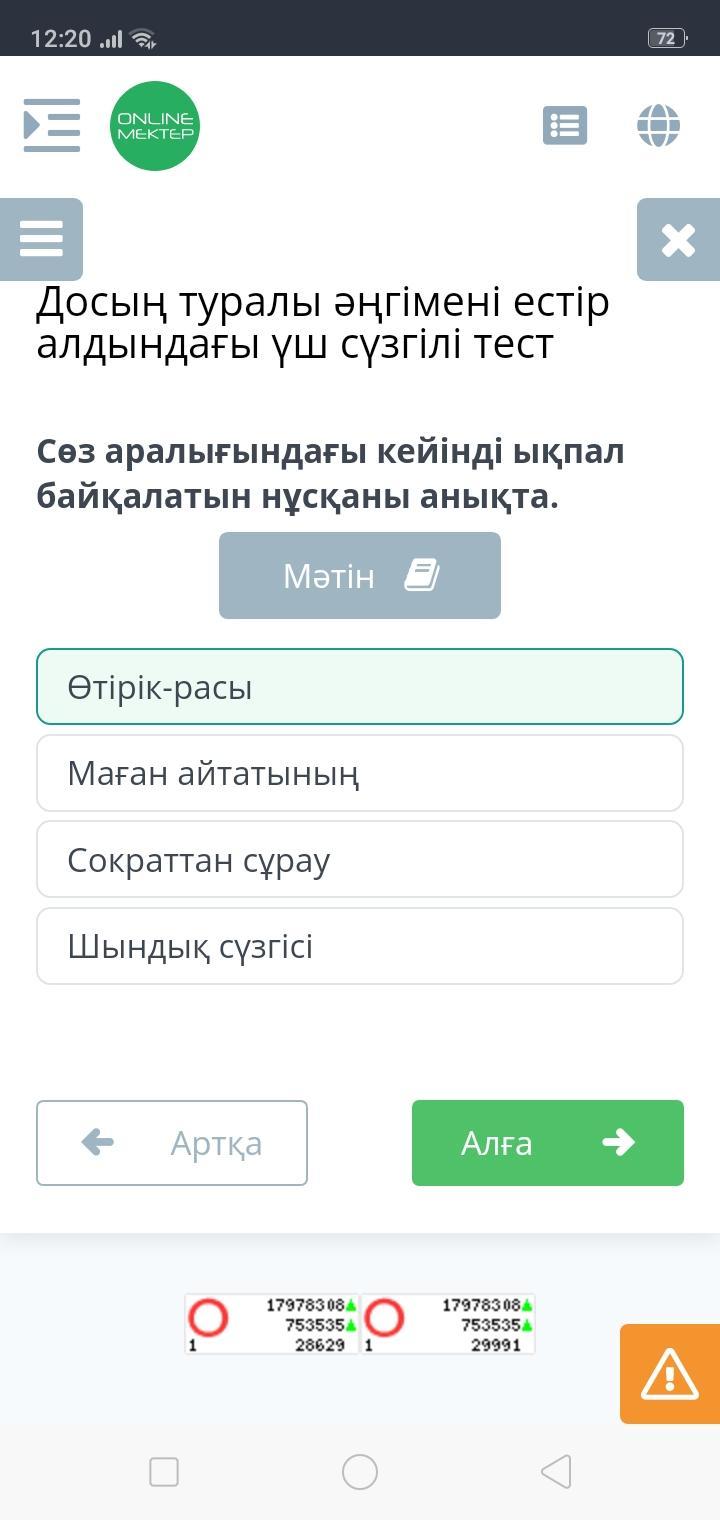Choose answer Сократтан сұрау
Screen dimensions: 720x1520
(x=360, y=860)
